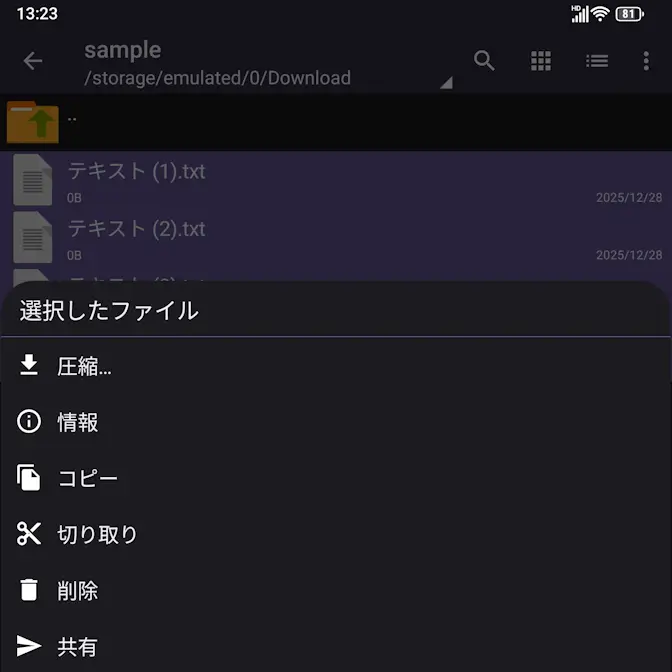Open the three-dot overflow menu

click(646, 61)
